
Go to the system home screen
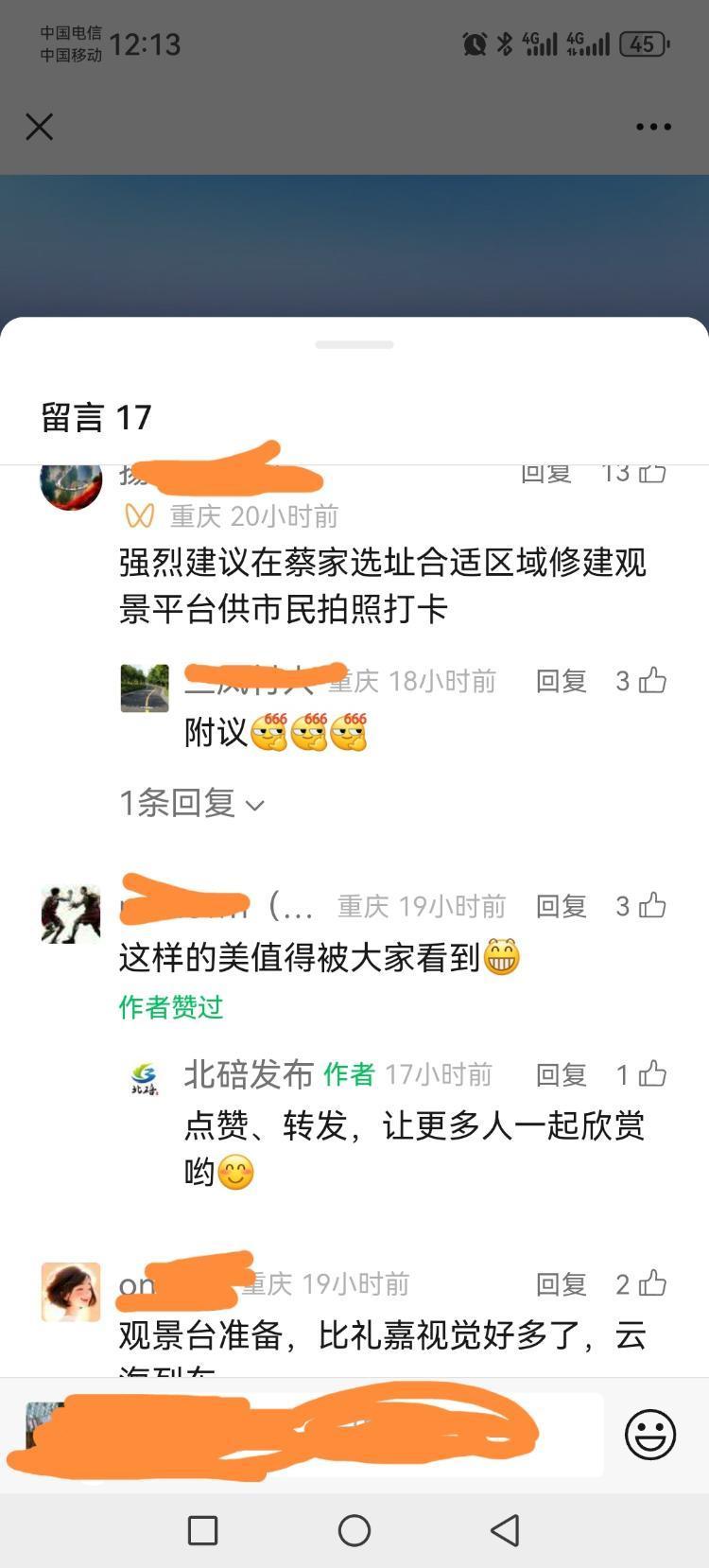[x=354, y=1530]
